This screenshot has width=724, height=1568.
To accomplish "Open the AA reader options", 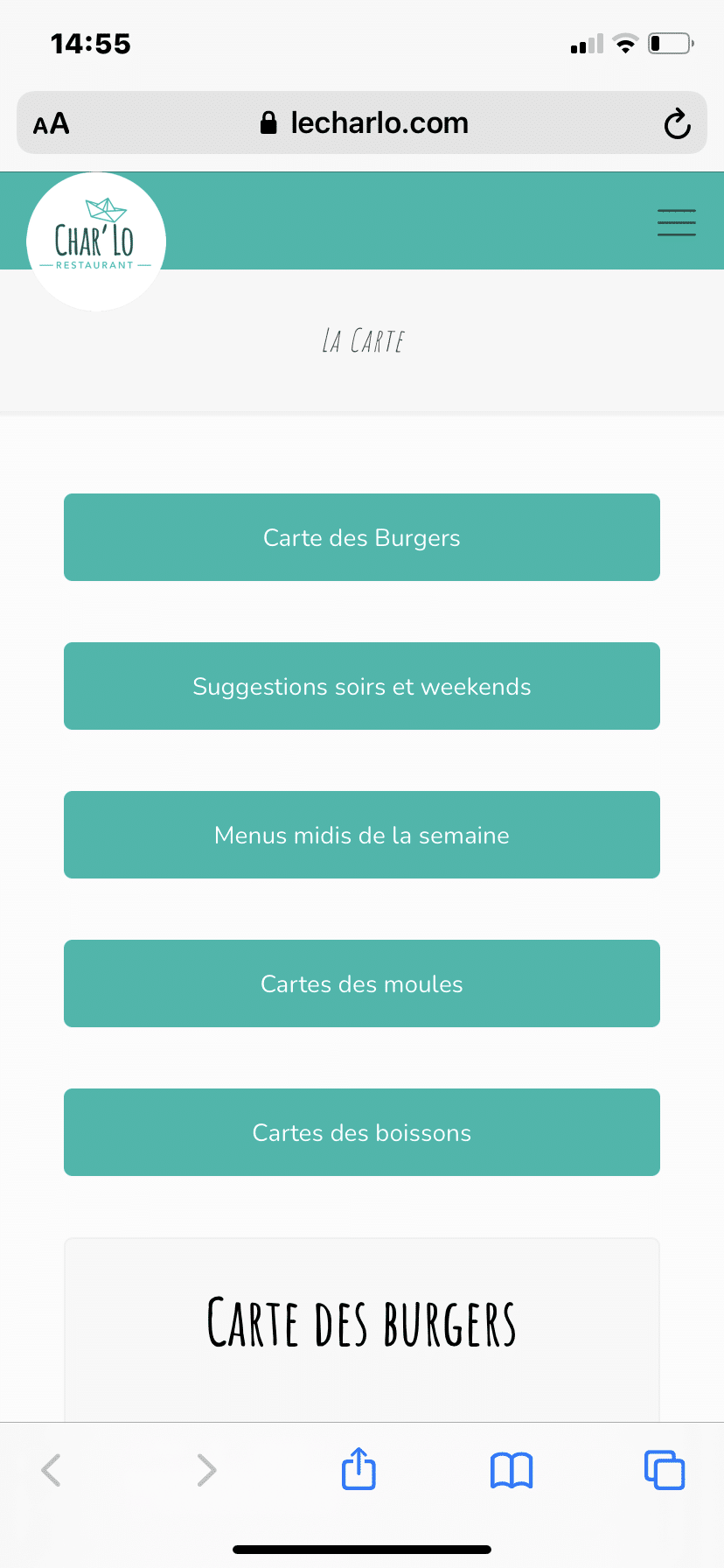I will [52, 123].
